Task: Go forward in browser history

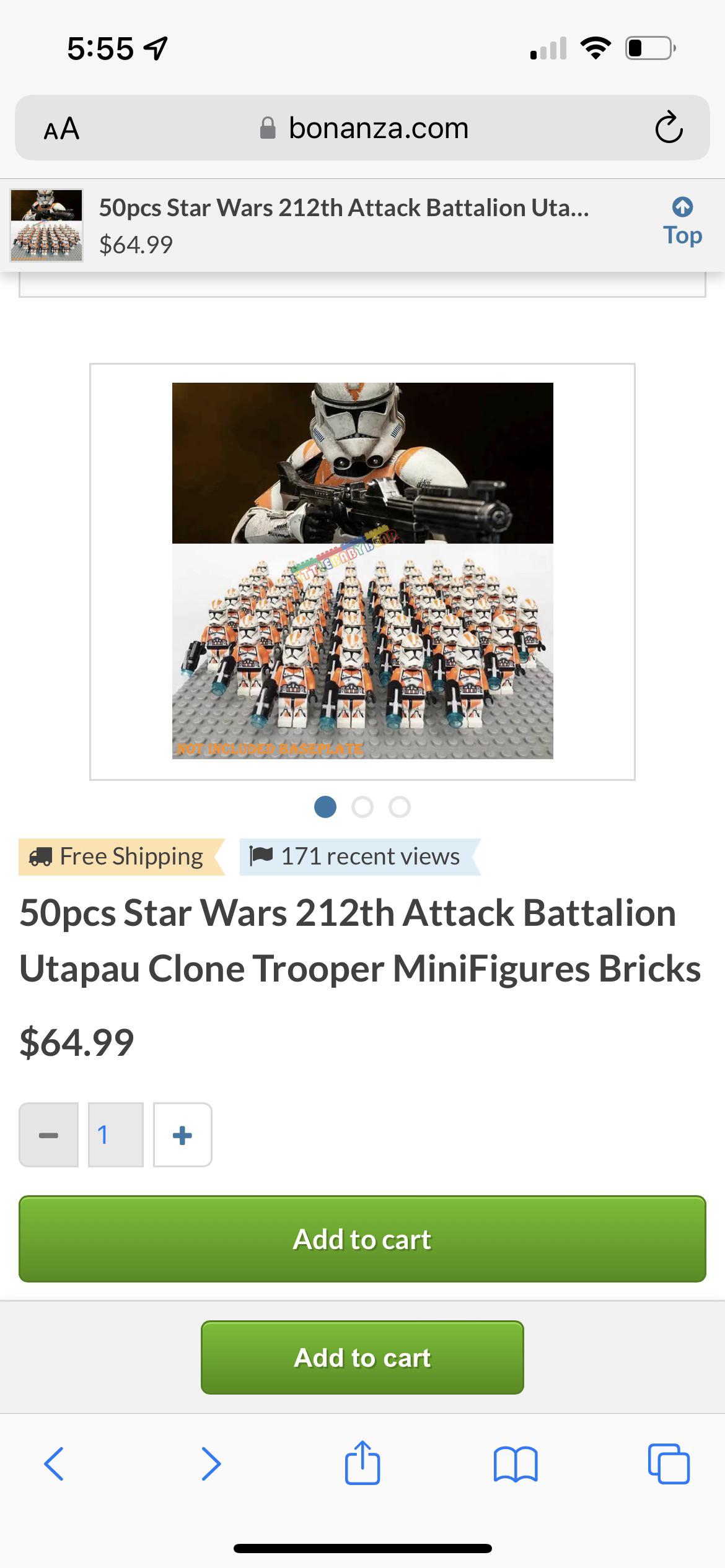Action: (211, 1464)
